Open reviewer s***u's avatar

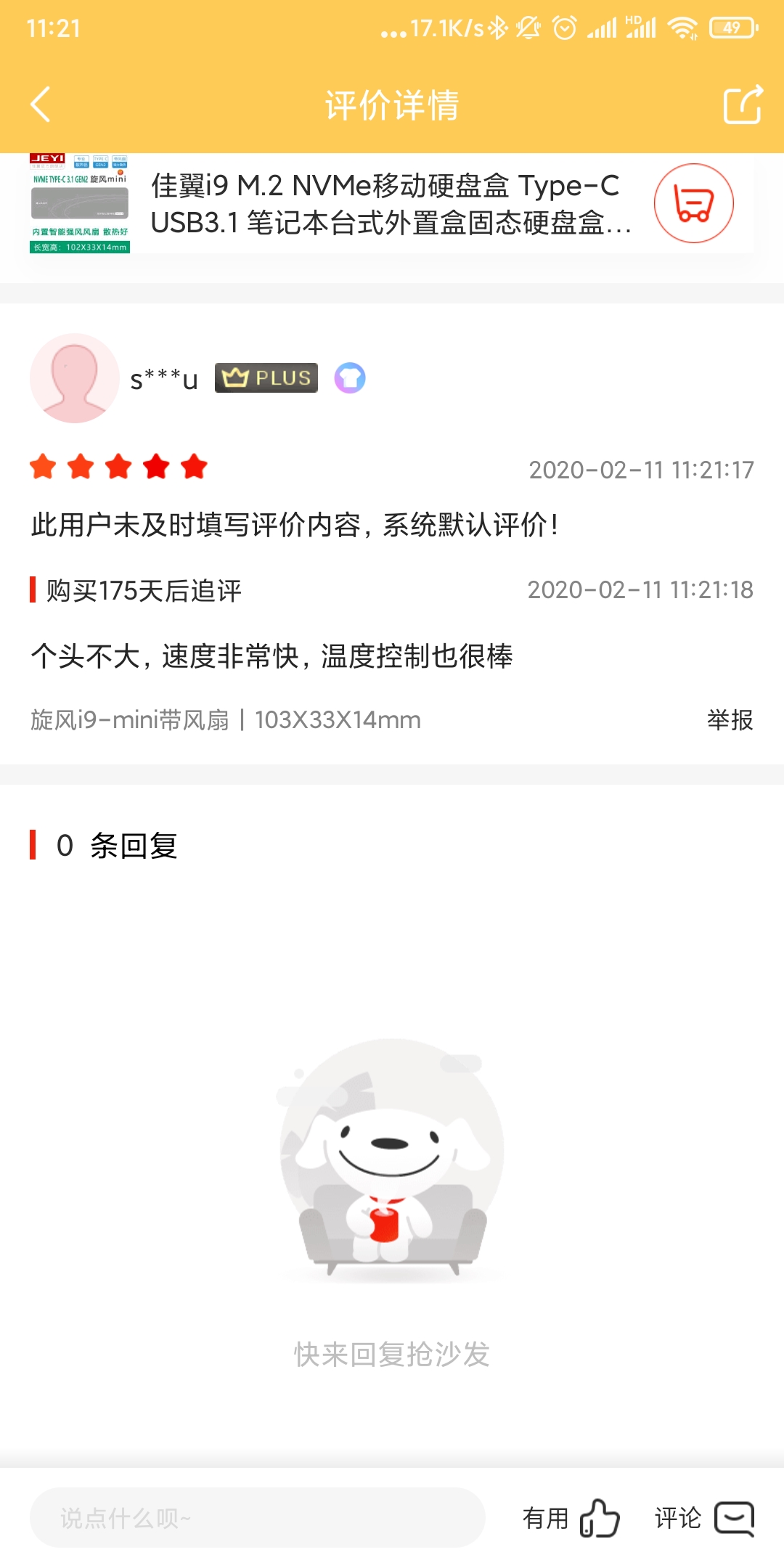pyautogui.click(x=74, y=378)
